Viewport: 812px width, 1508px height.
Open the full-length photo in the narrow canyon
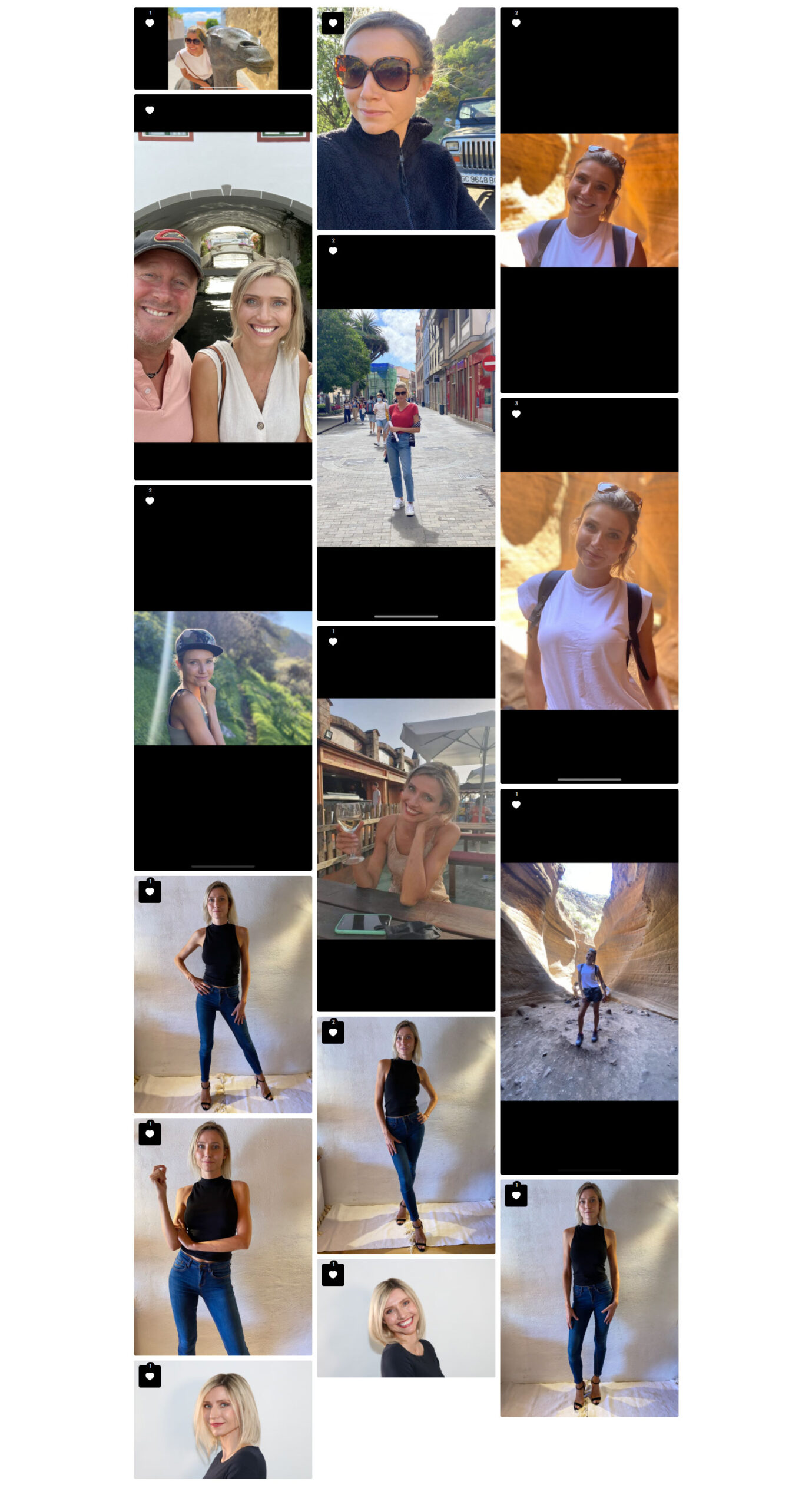click(x=589, y=981)
